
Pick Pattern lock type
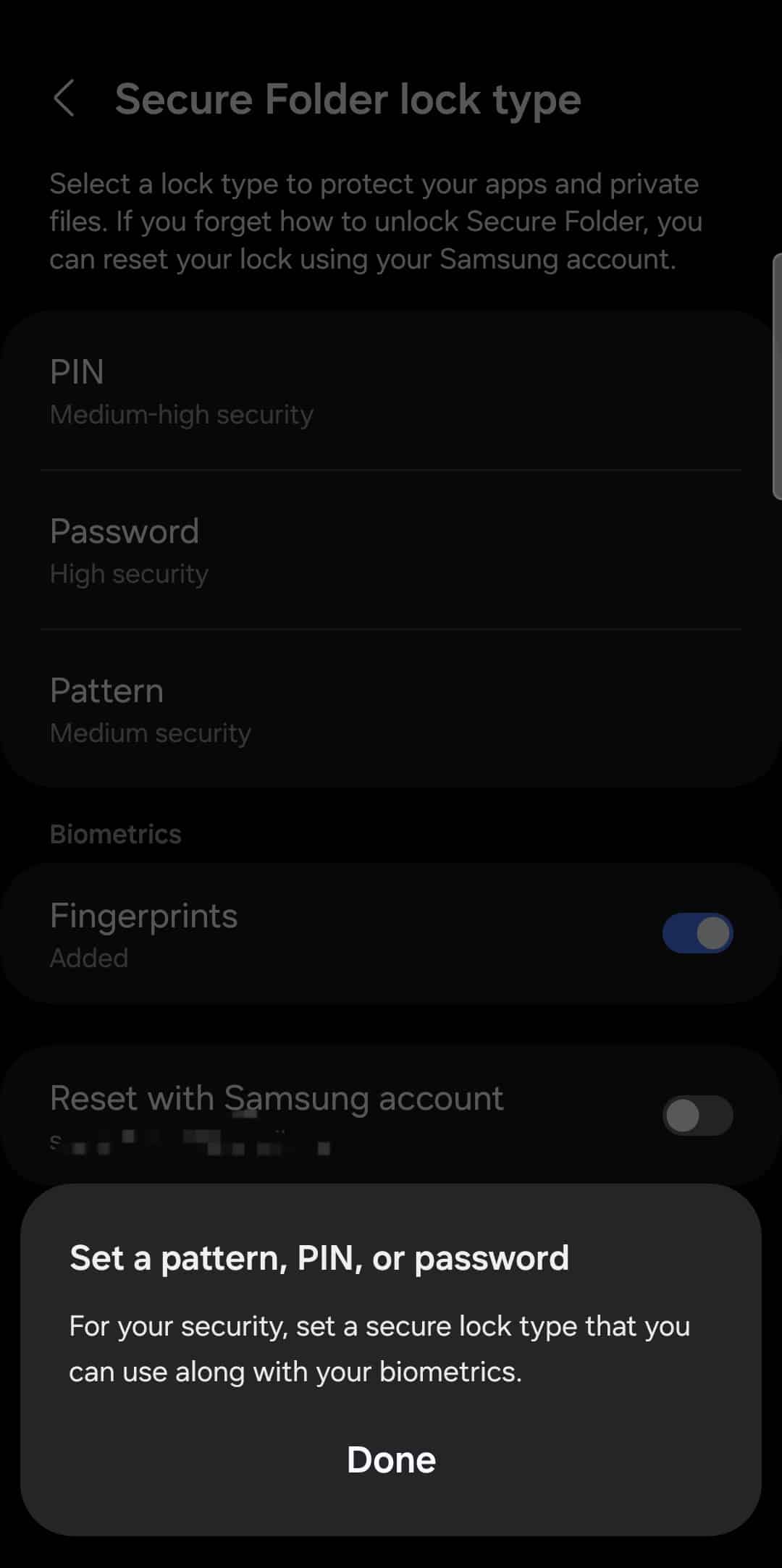coord(391,709)
